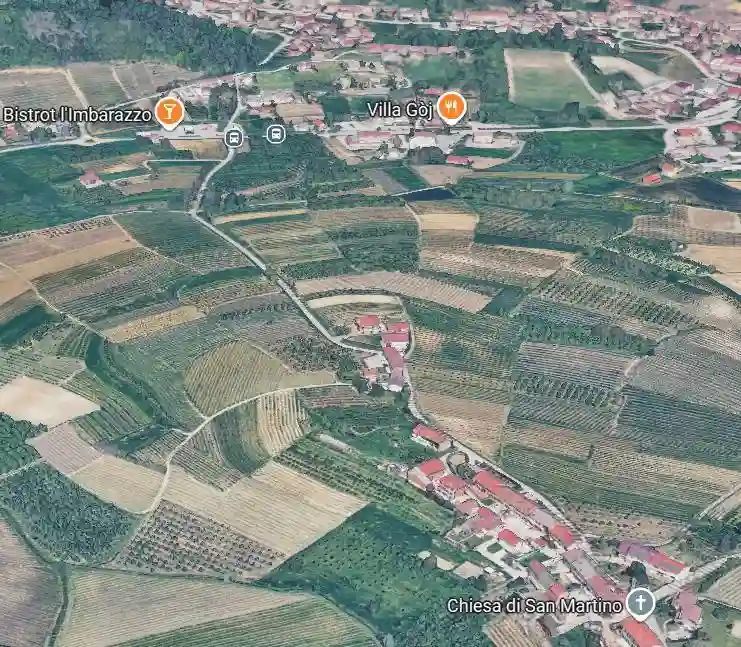The image size is (741, 647).
Task: Open the Bistrot l'Imbarazzo place marker
Action: point(169,111)
